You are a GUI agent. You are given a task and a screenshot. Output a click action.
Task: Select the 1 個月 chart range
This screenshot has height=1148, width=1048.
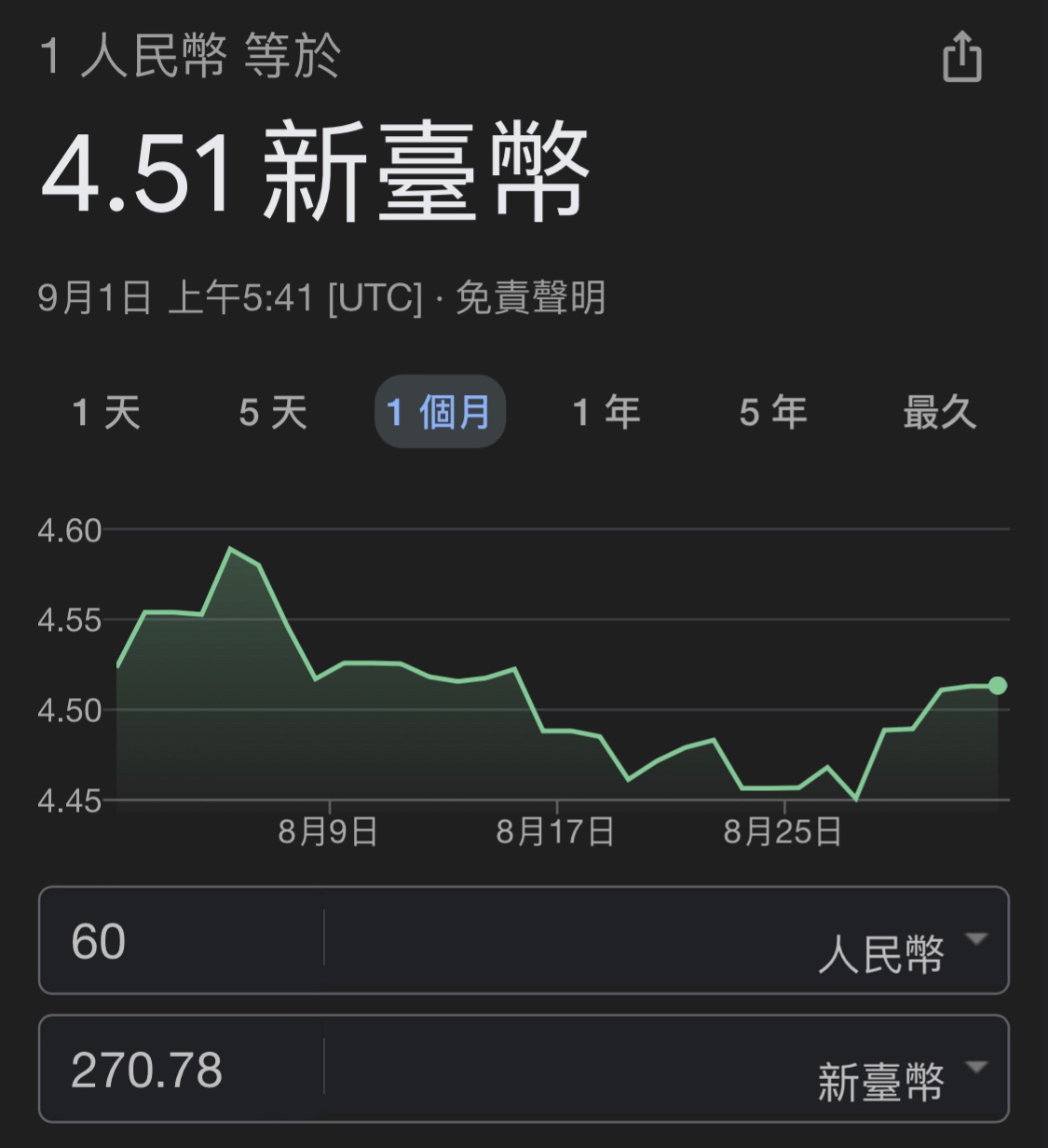[440, 412]
